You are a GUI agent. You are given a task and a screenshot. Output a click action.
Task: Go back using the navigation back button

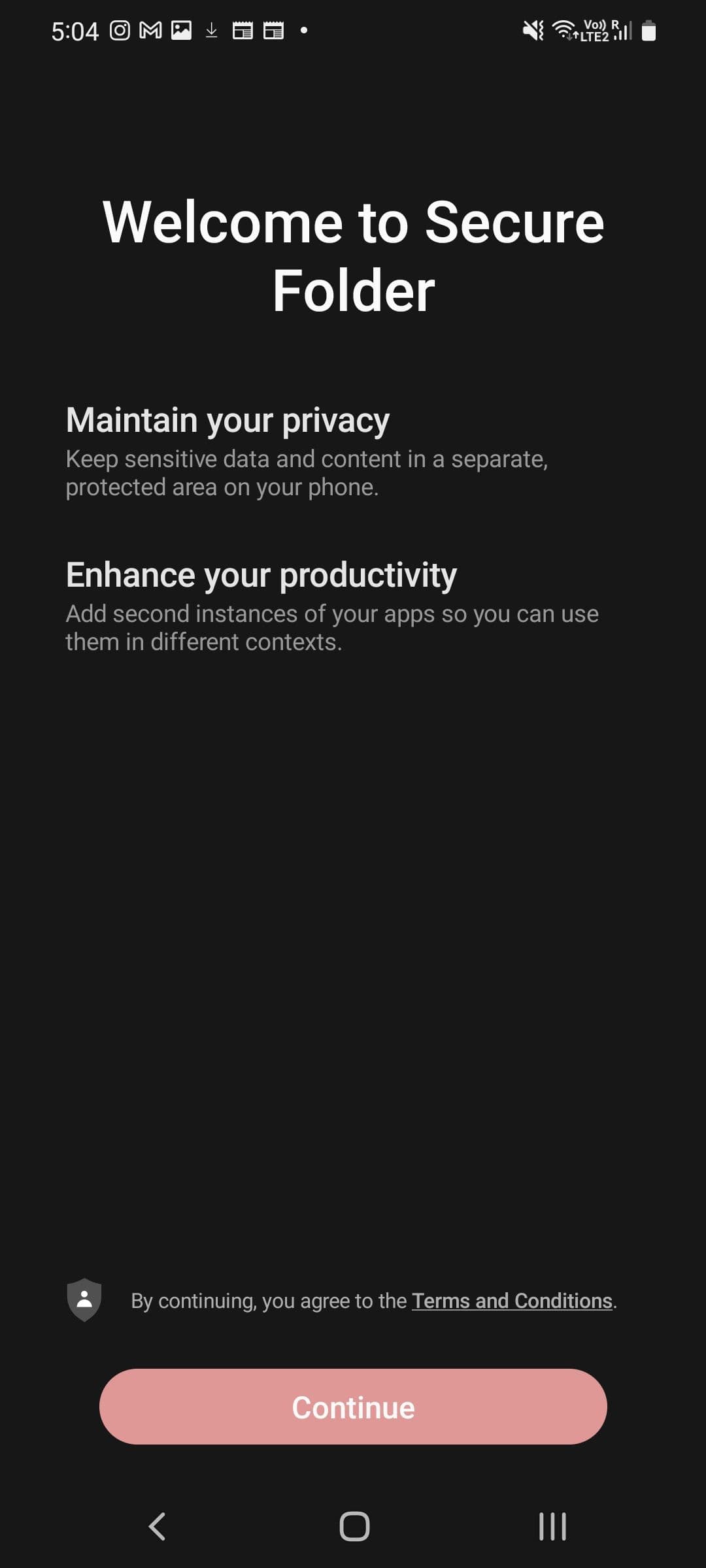point(157,1527)
